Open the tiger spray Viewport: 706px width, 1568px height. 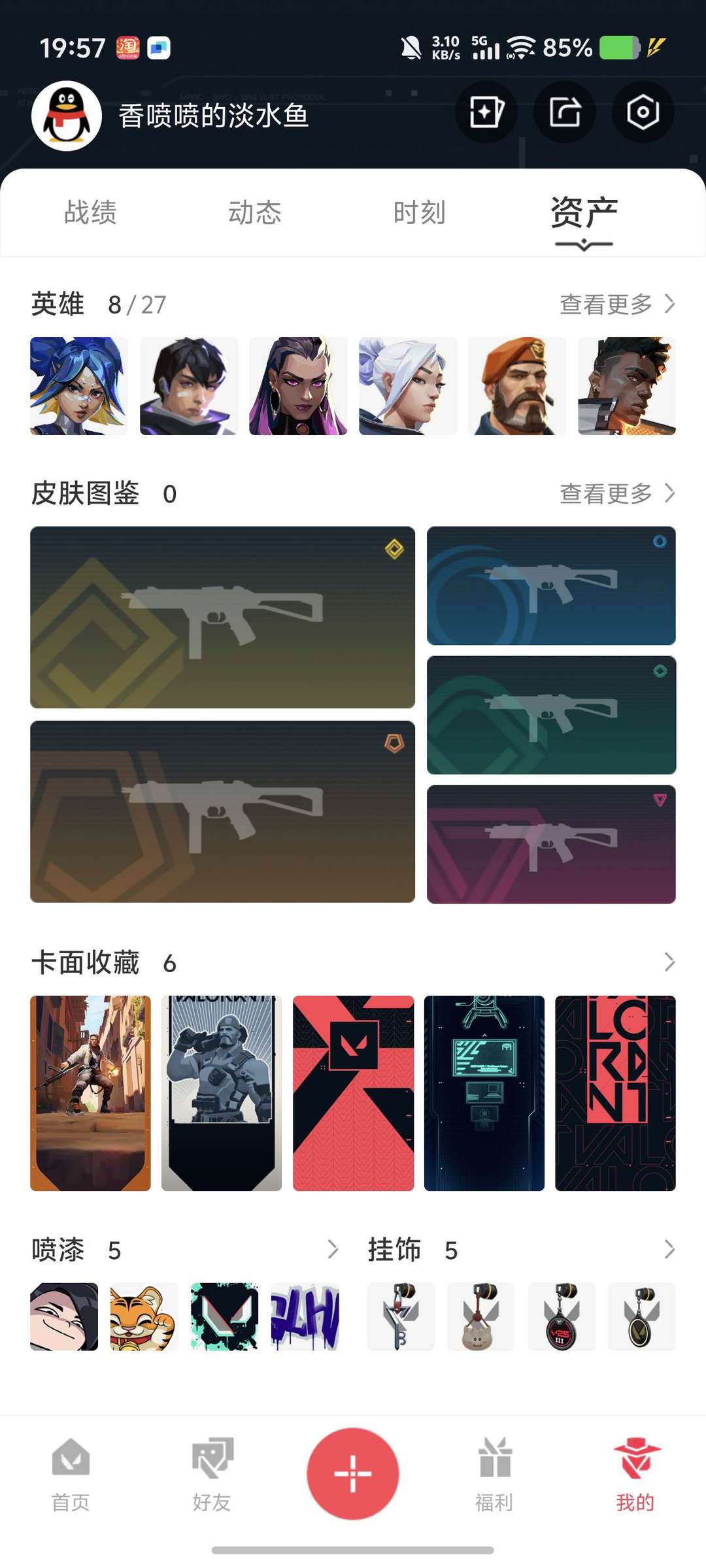144,1316
